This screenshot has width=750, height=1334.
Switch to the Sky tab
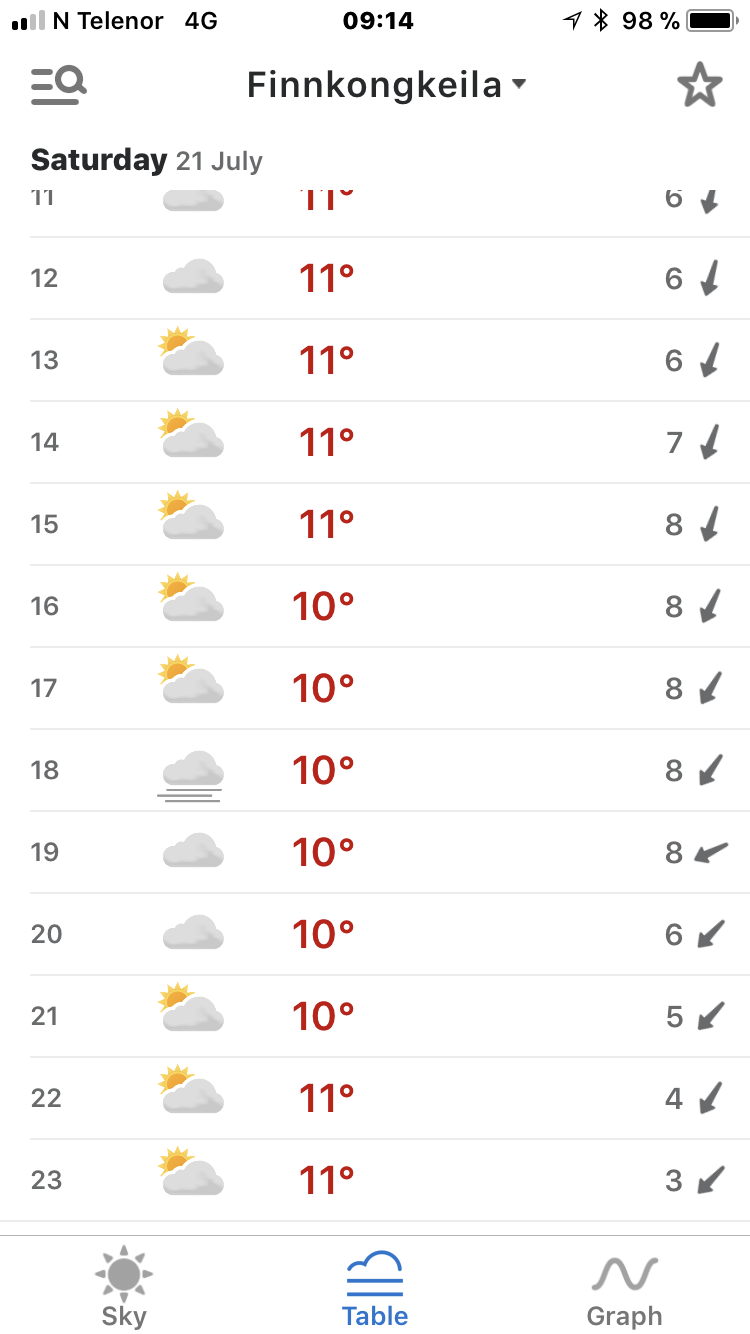tap(124, 1287)
